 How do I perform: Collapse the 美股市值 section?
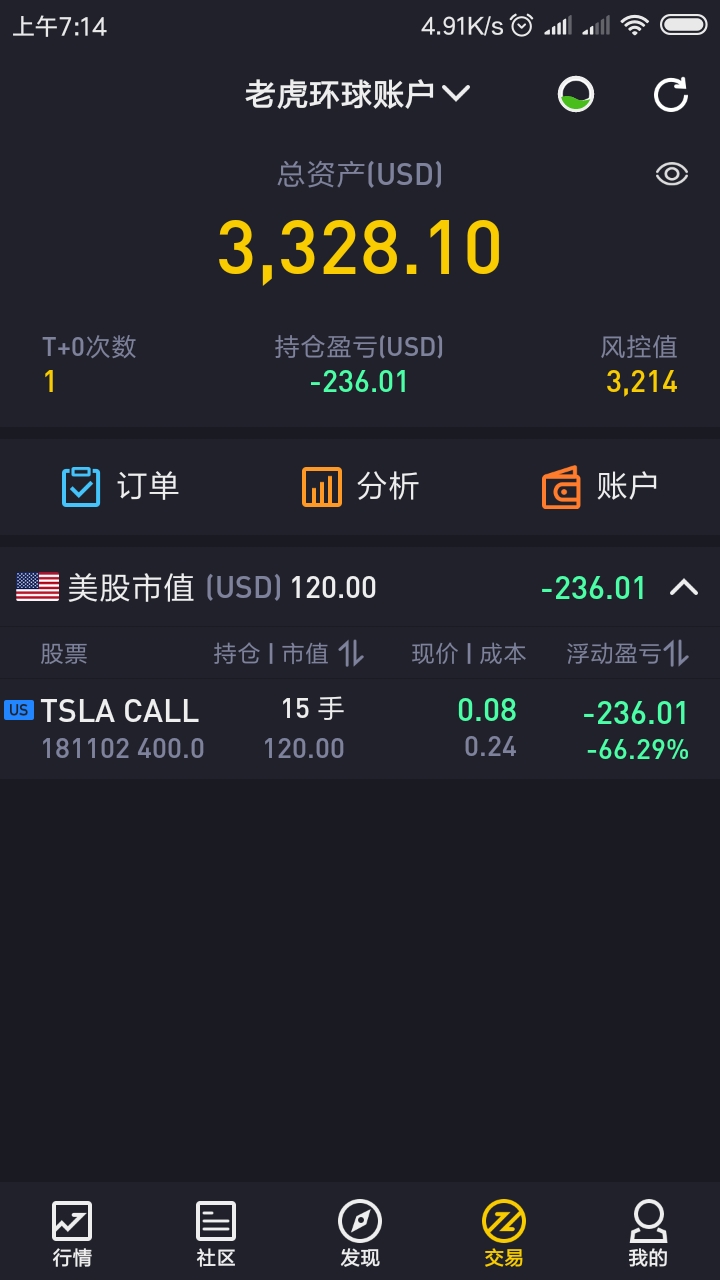pos(684,587)
